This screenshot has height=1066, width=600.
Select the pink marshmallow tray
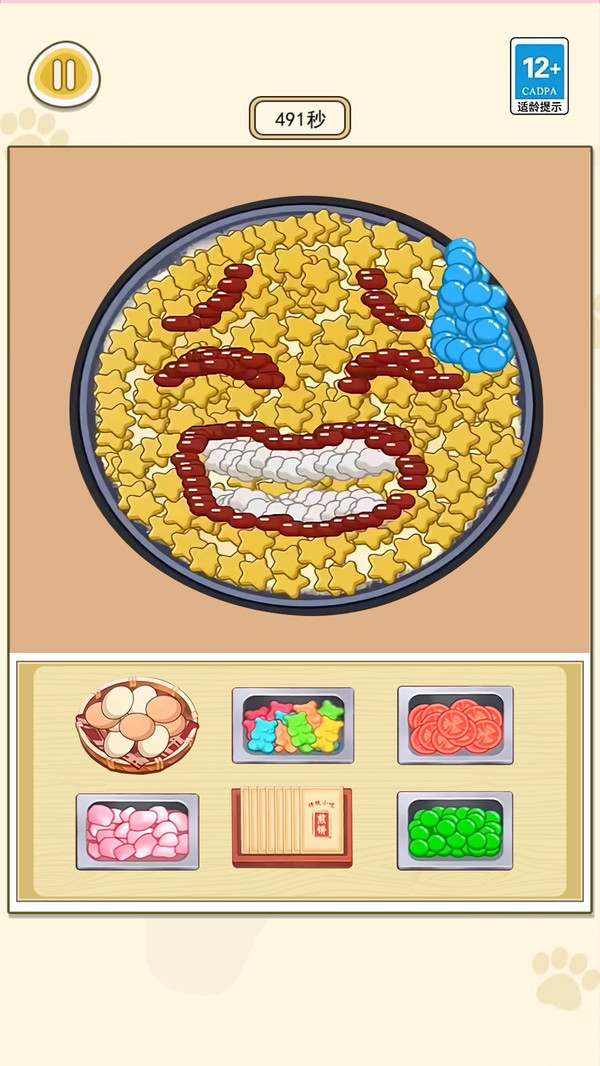pyautogui.click(x=137, y=832)
